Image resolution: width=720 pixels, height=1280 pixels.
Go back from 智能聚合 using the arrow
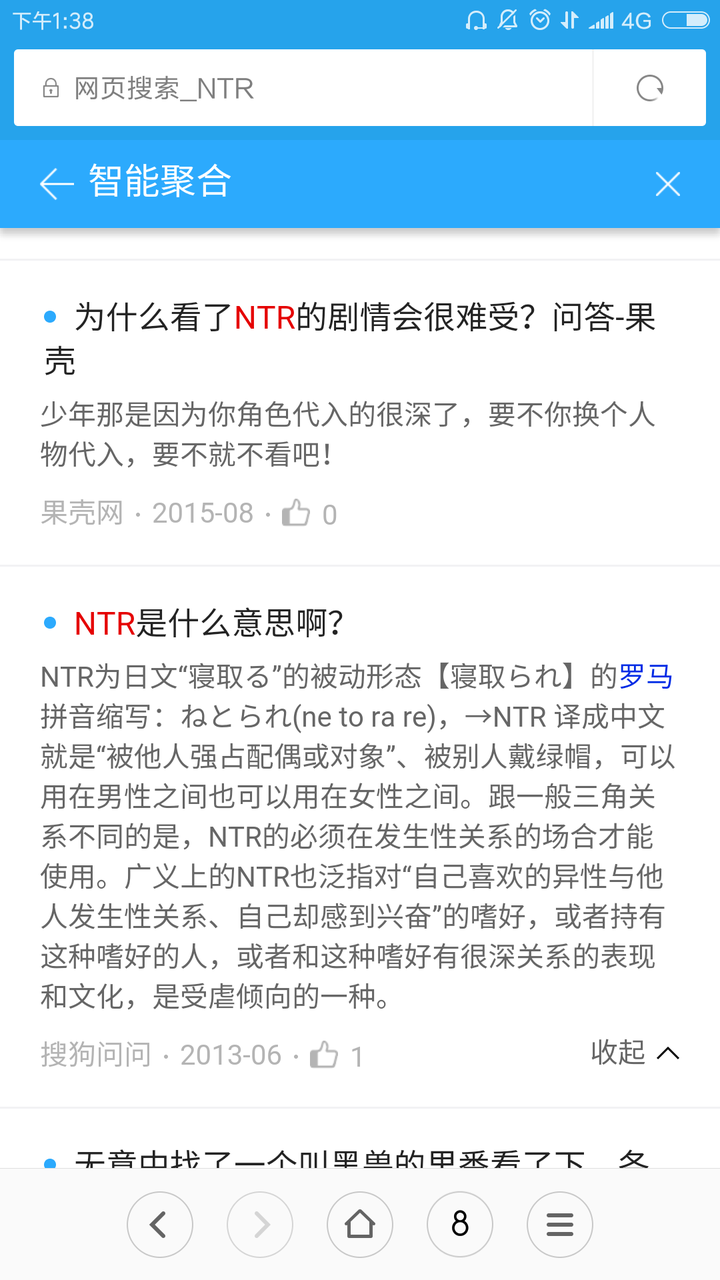pos(56,184)
